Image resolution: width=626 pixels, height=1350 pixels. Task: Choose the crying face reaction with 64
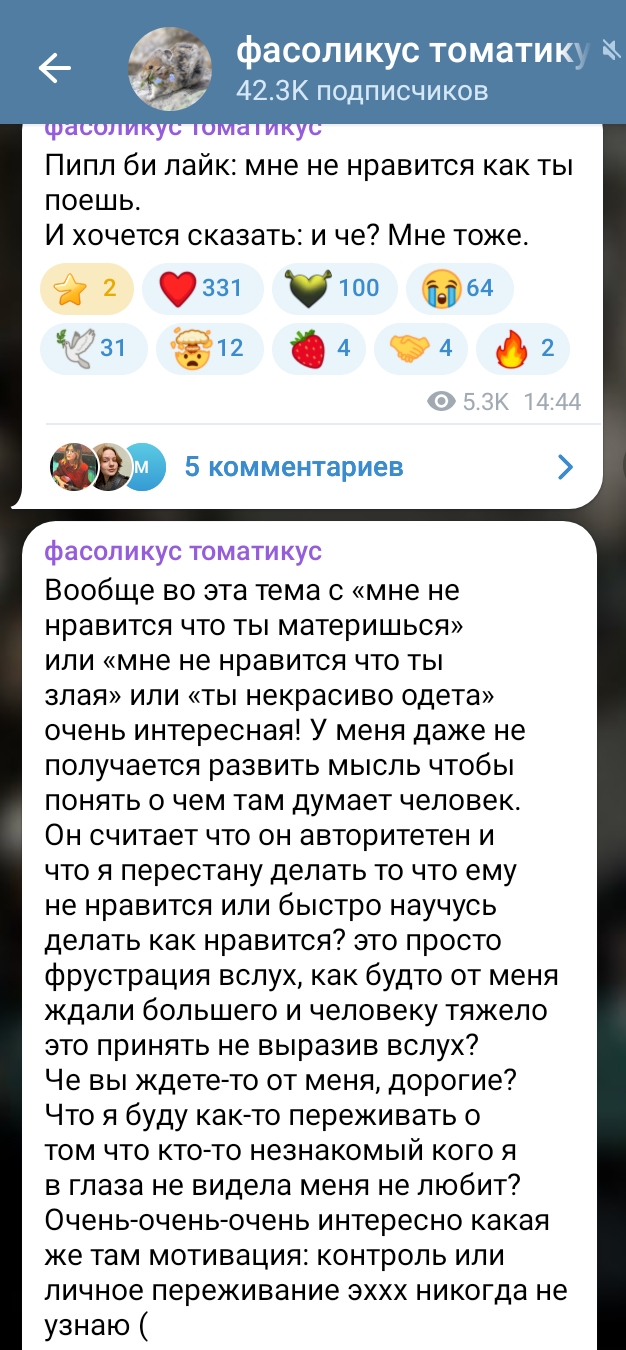coord(459,288)
